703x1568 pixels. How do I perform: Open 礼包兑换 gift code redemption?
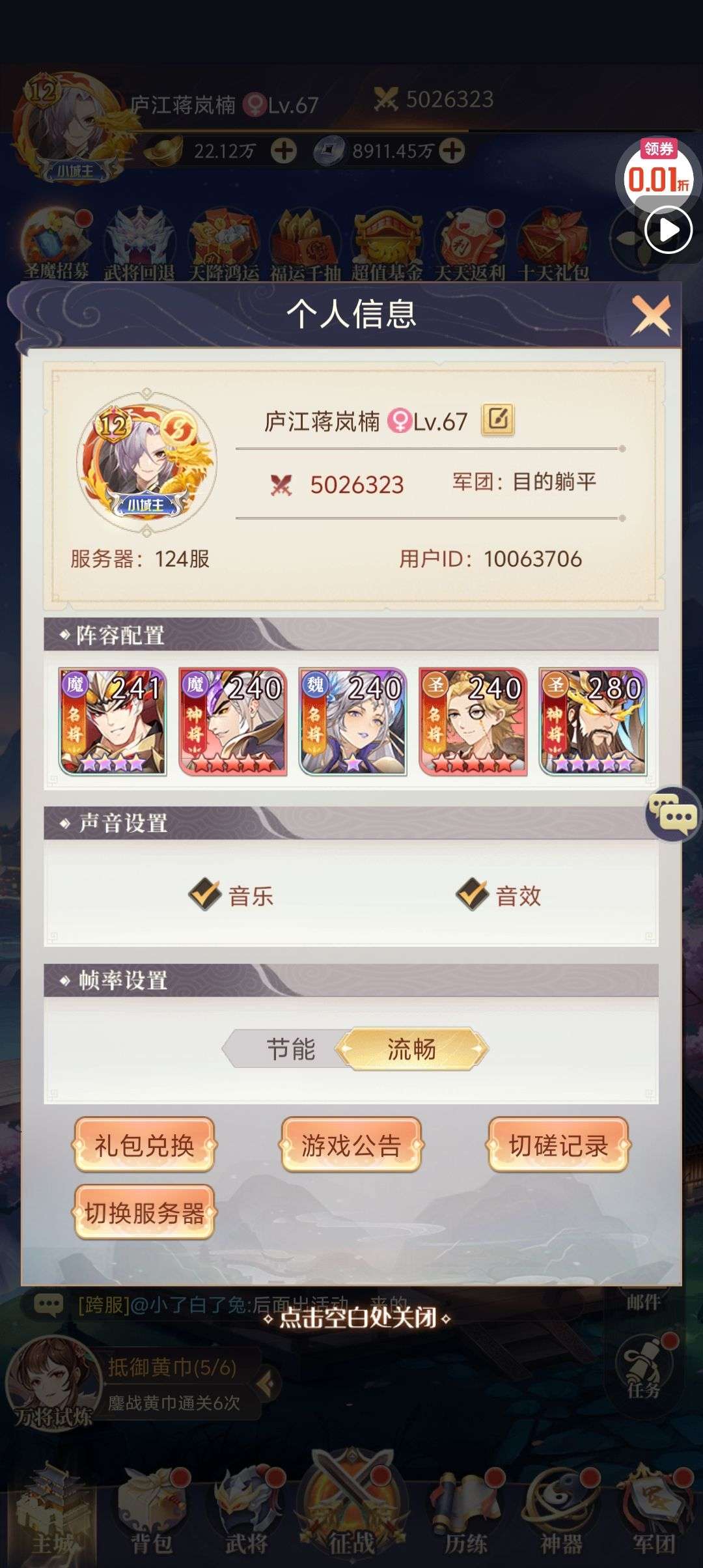(145, 1145)
